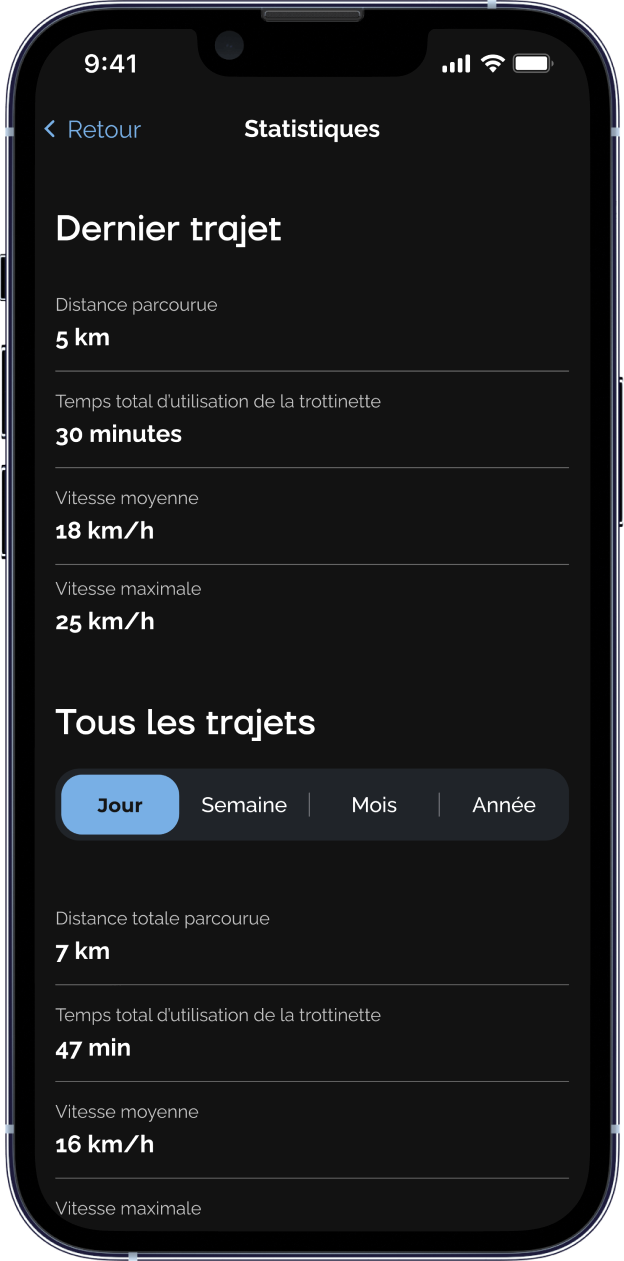Select the Jour segment

(120, 805)
